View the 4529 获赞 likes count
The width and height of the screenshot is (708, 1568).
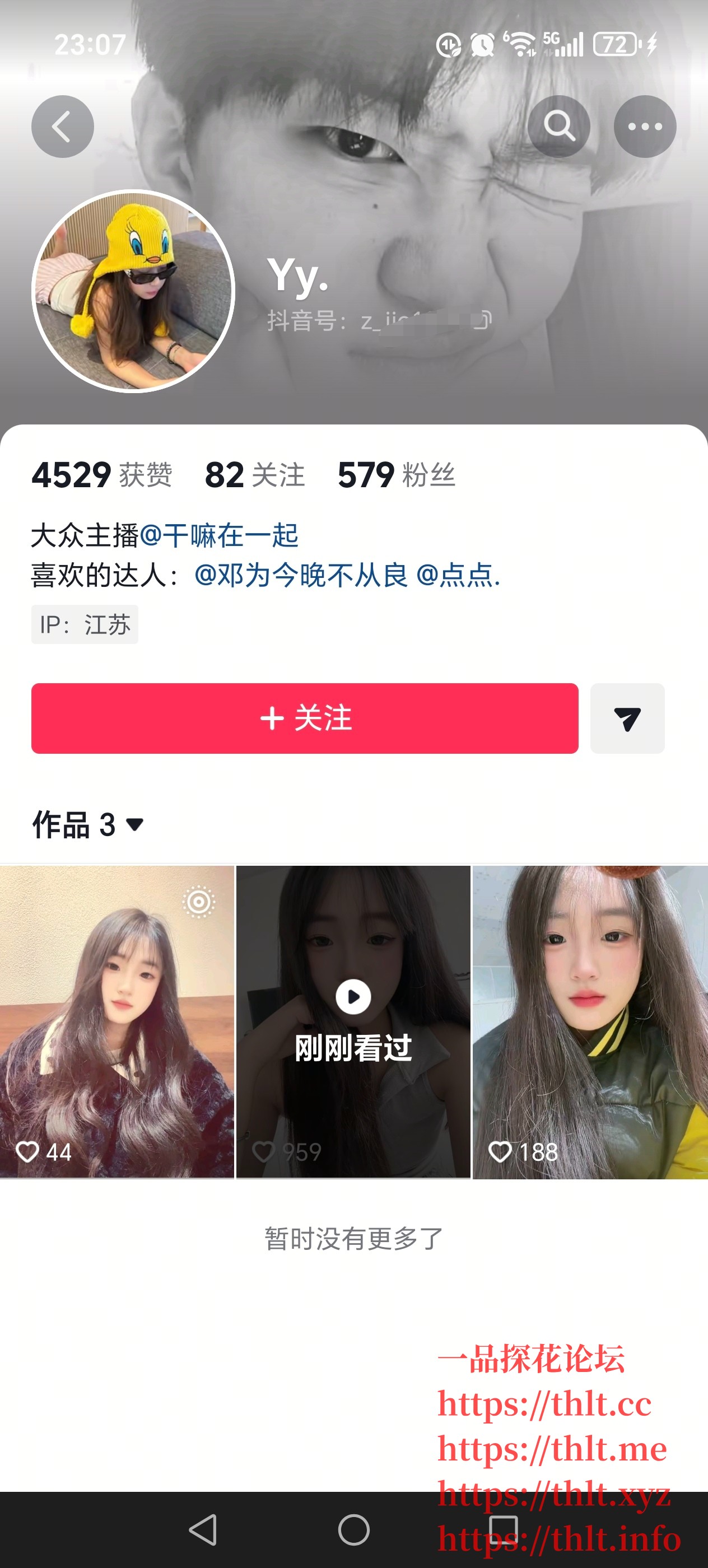102,475
